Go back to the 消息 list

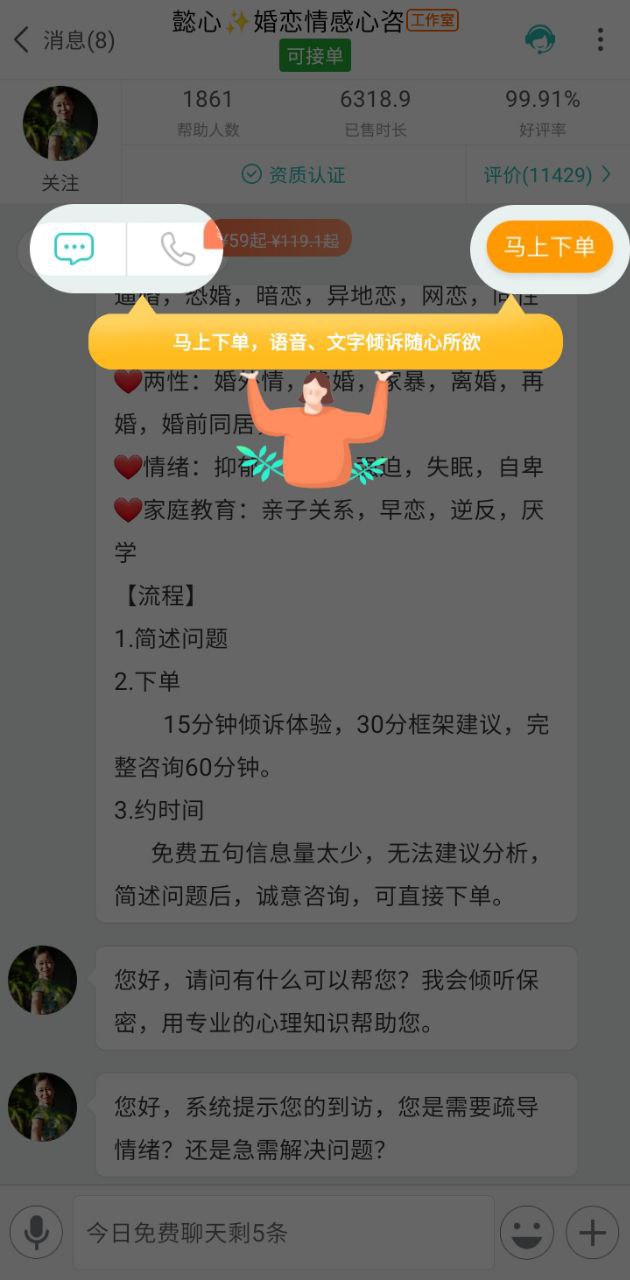coord(62,40)
